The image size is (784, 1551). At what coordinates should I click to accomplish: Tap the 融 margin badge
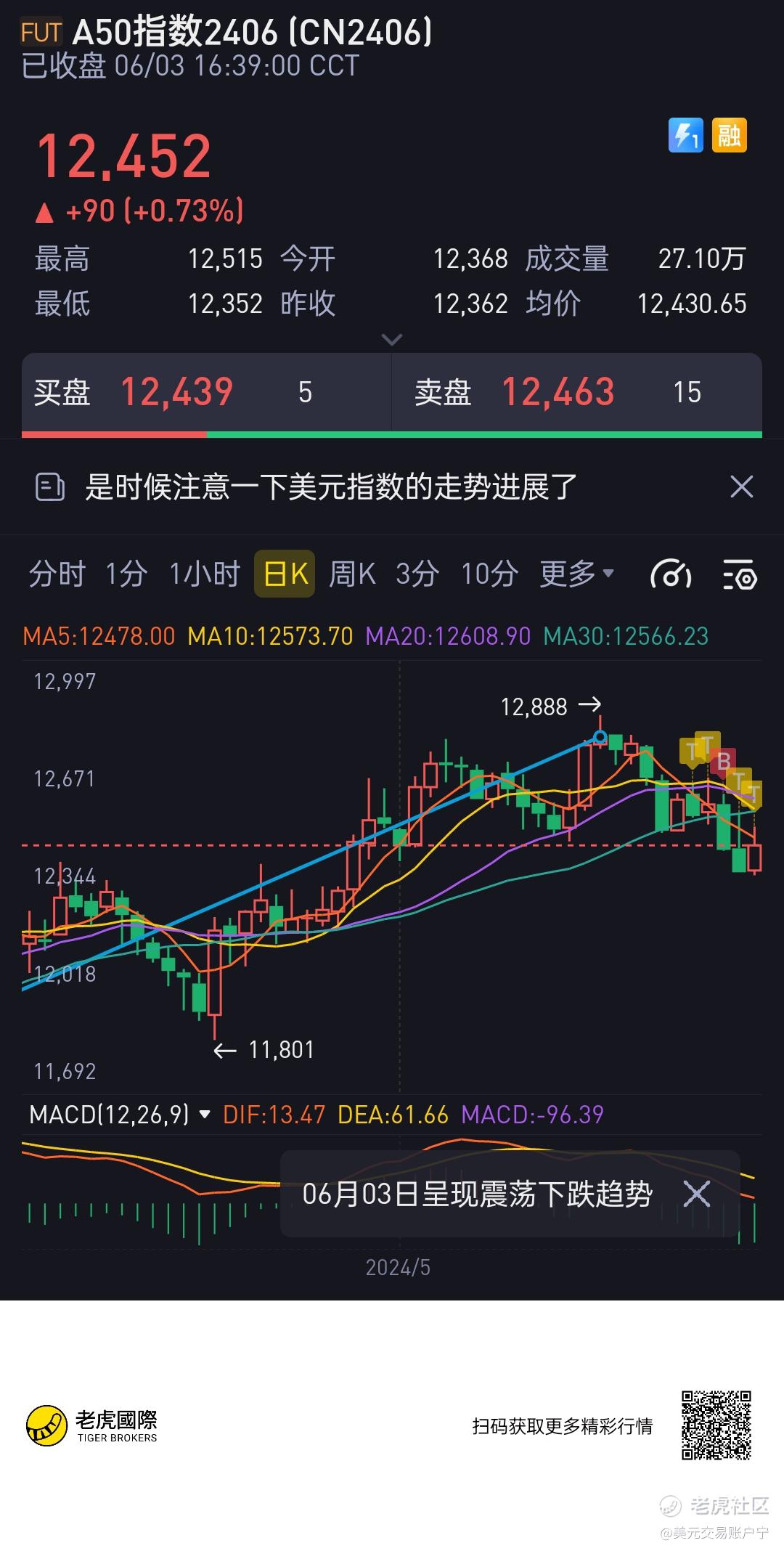pos(730,135)
